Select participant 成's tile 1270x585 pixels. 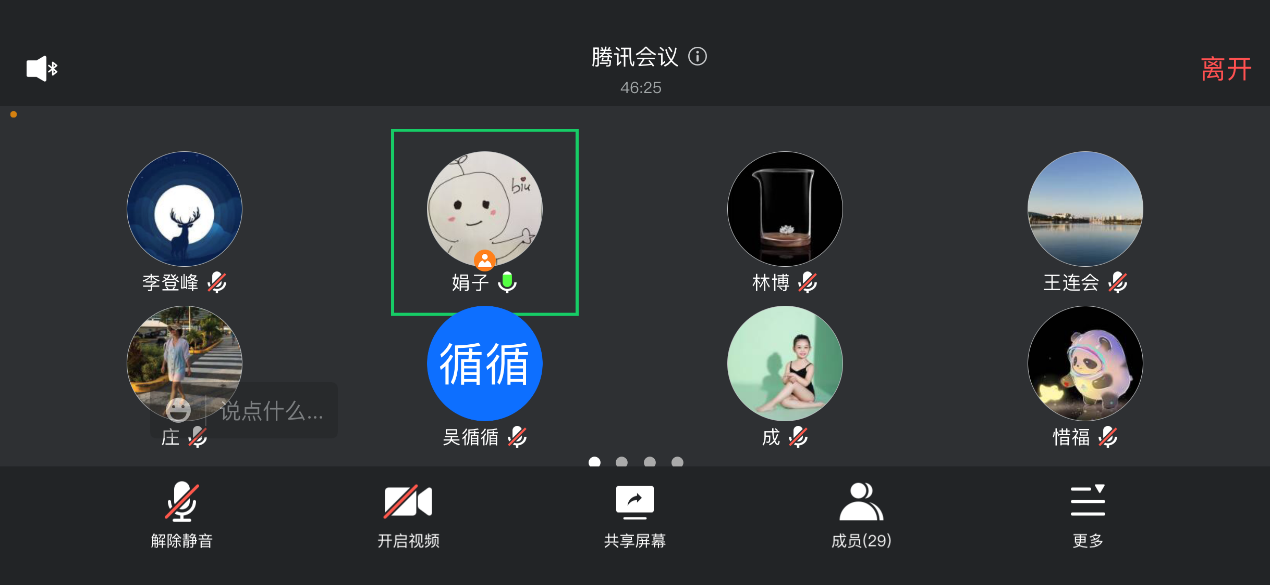(785, 364)
